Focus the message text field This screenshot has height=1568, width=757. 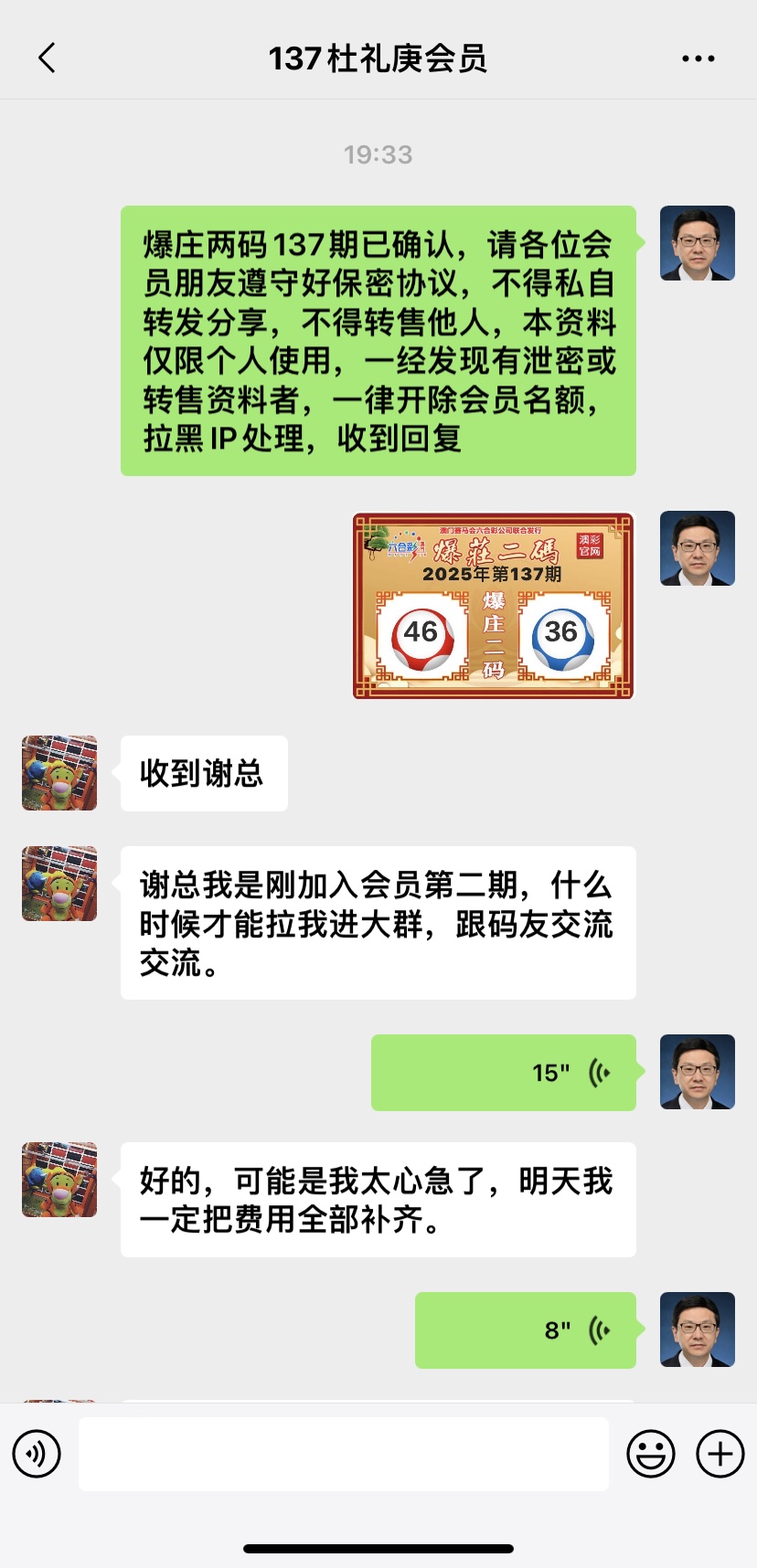pyautogui.click(x=343, y=1454)
